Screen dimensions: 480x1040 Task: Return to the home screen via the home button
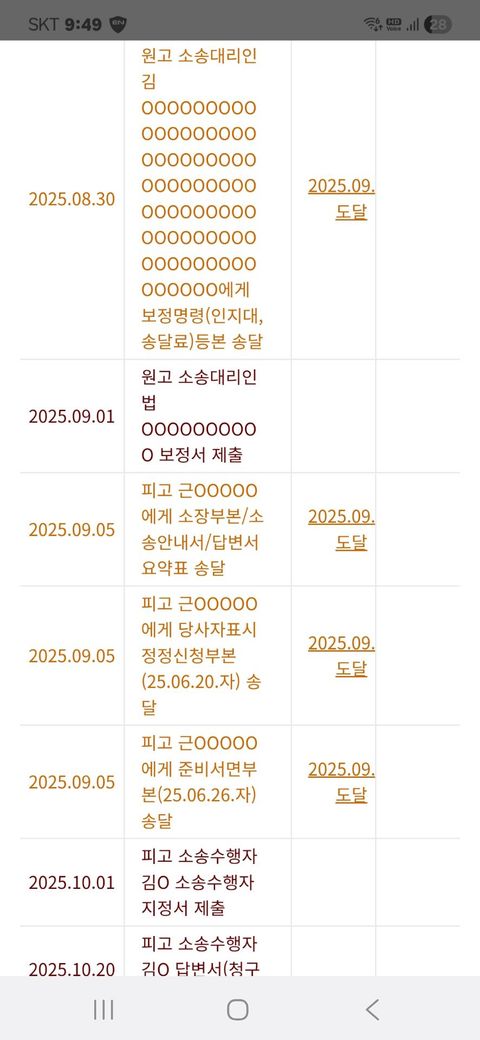click(x=237, y=1009)
